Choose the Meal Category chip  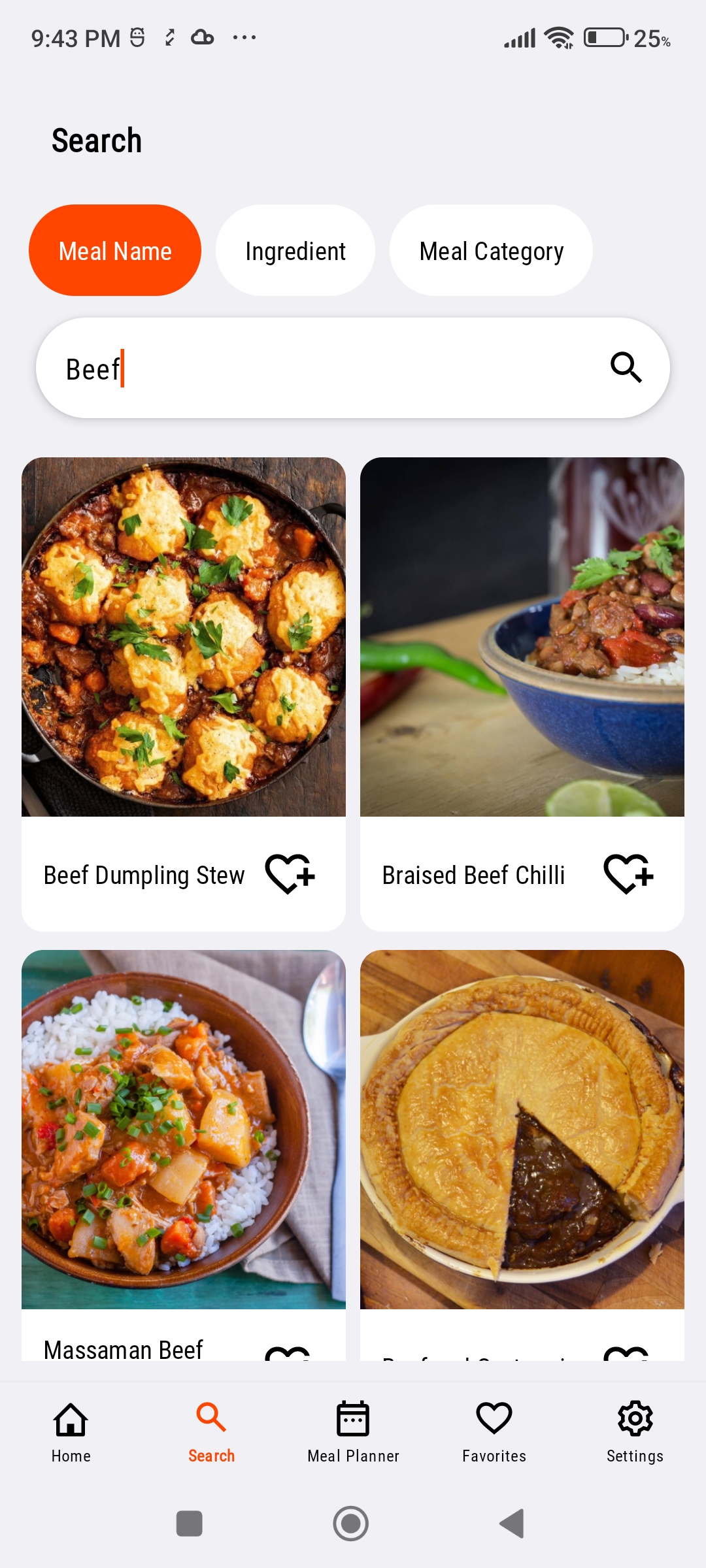coord(491,251)
